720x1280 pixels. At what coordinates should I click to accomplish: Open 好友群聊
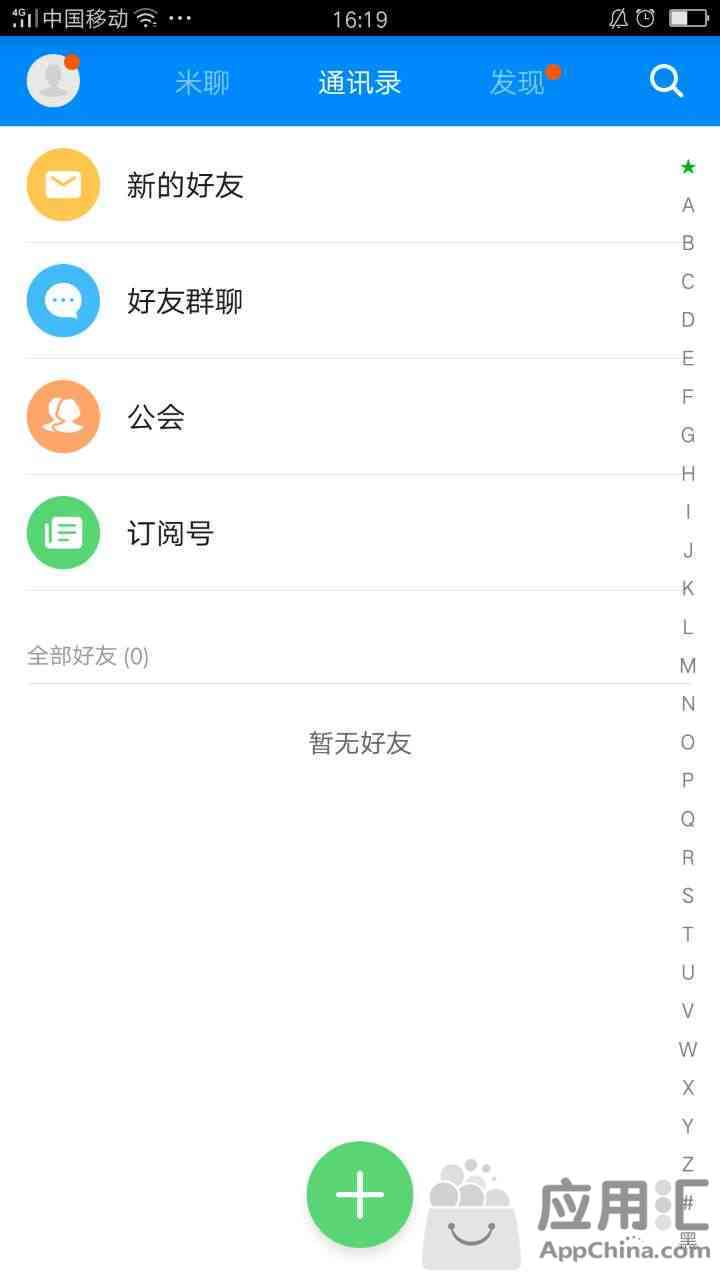pos(350,301)
